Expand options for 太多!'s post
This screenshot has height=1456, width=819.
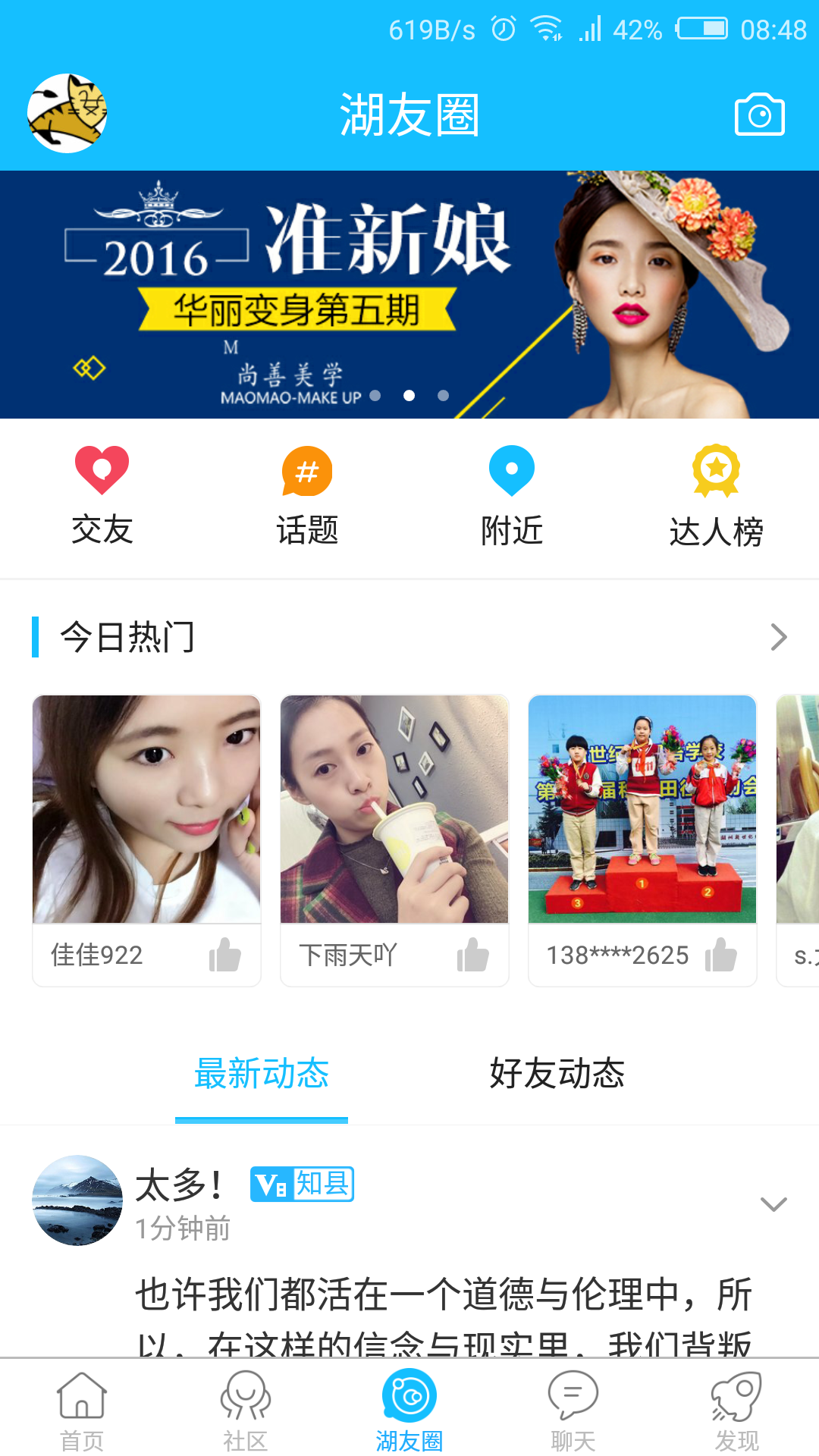point(773,1203)
